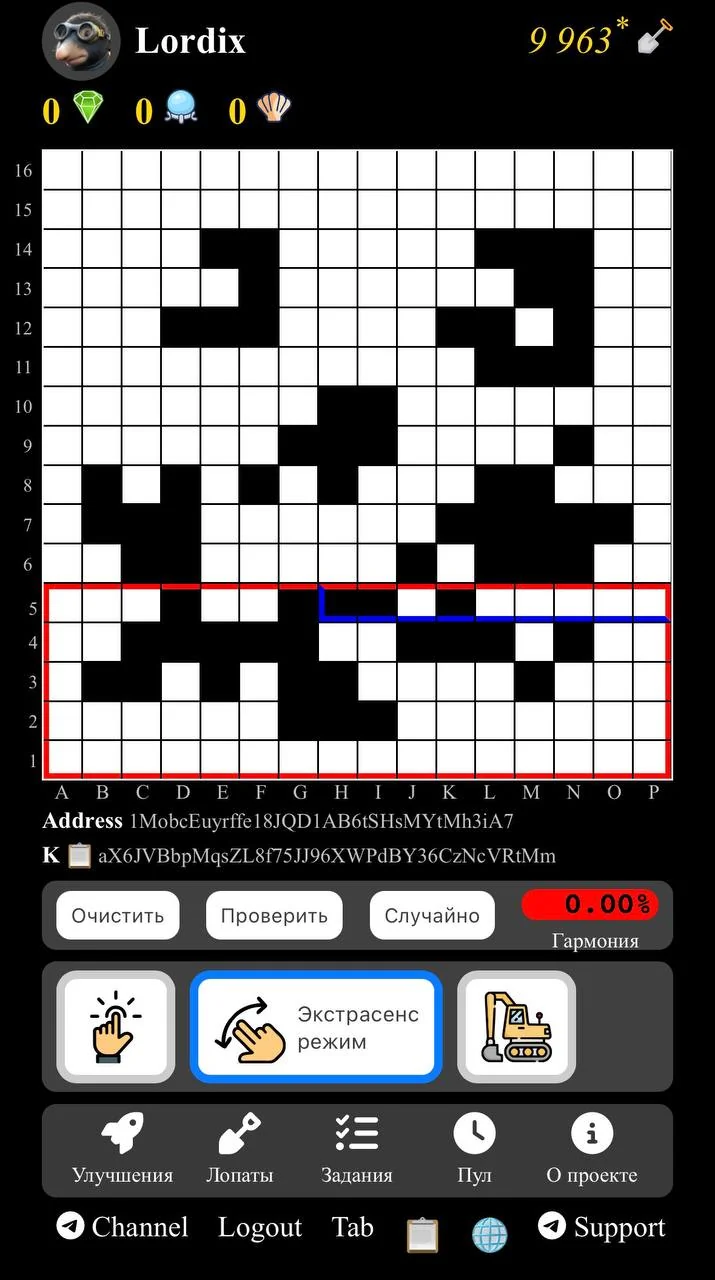Tap the Проверить button
Screen dimensions: 715x1280
[274, 915]
